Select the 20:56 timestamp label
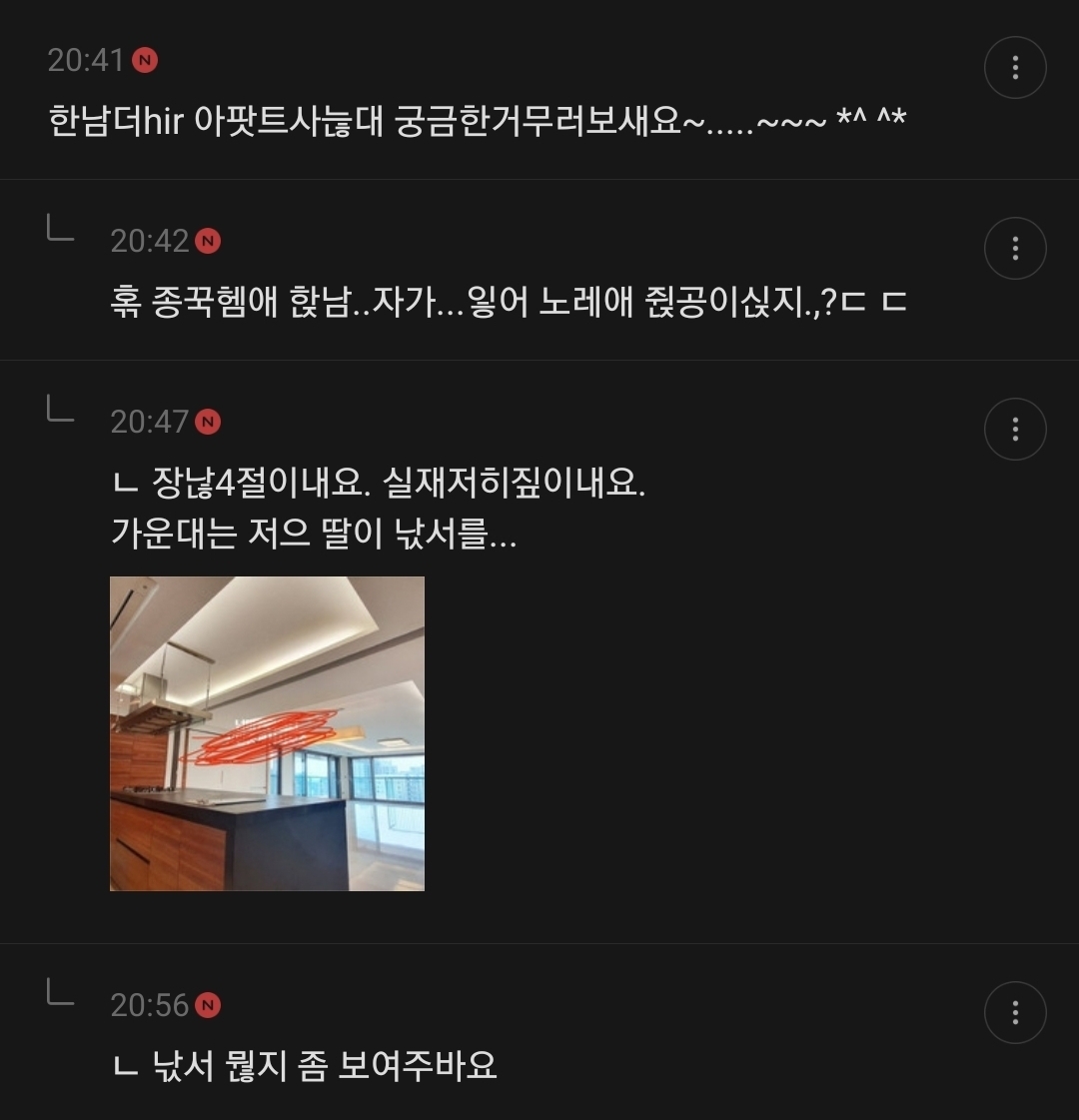Screen dimensions: 1079x1120 [151, 1005]
